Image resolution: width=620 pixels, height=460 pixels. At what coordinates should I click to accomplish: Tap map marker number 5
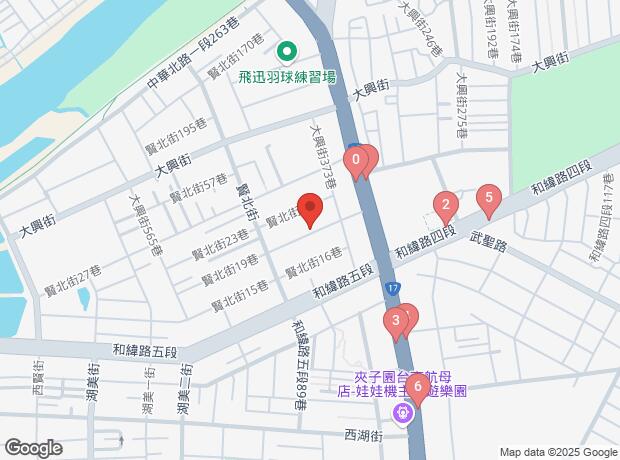488,198
